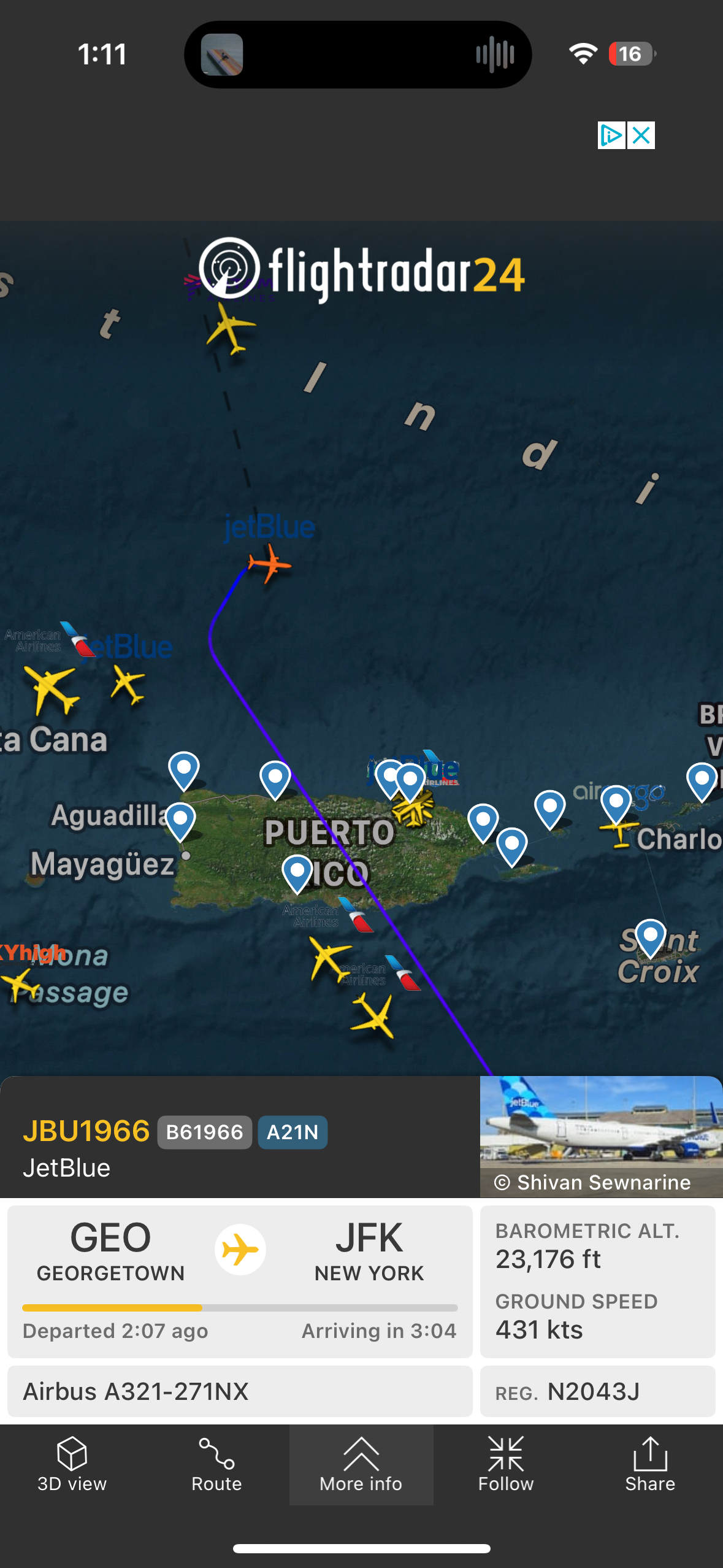Open the 3D view
723x1568 pixels.
72,1464
